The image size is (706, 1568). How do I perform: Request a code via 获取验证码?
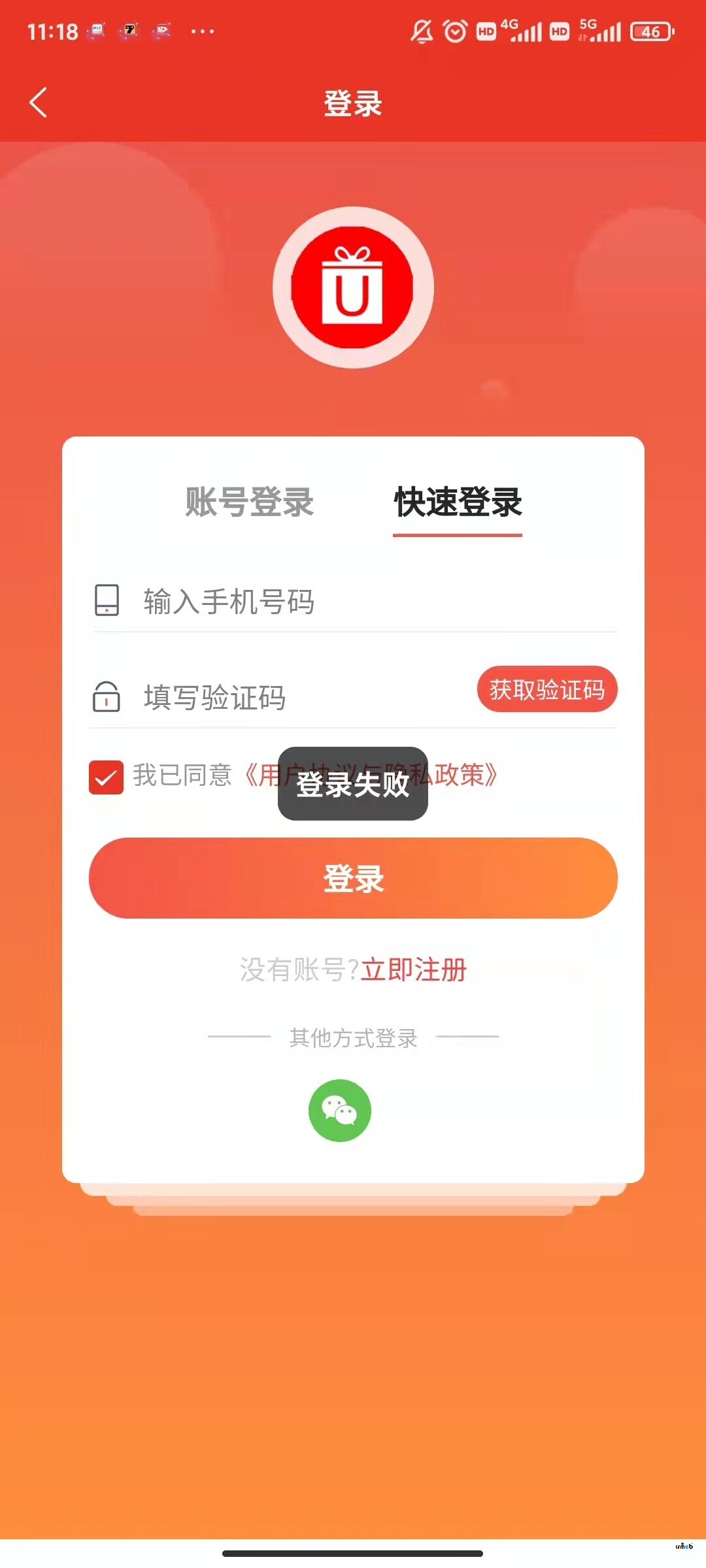547,689
